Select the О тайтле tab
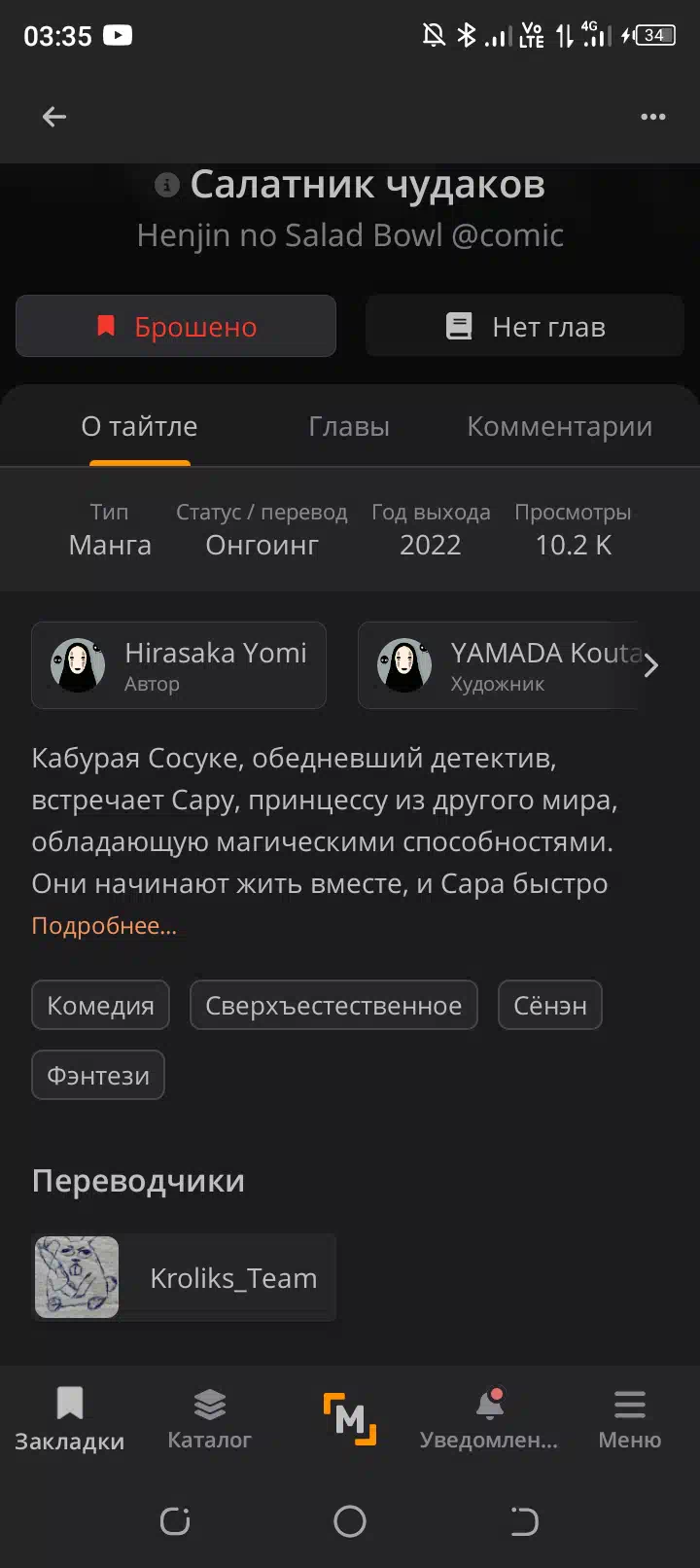Screen dimensions: 700x1568 139,426
